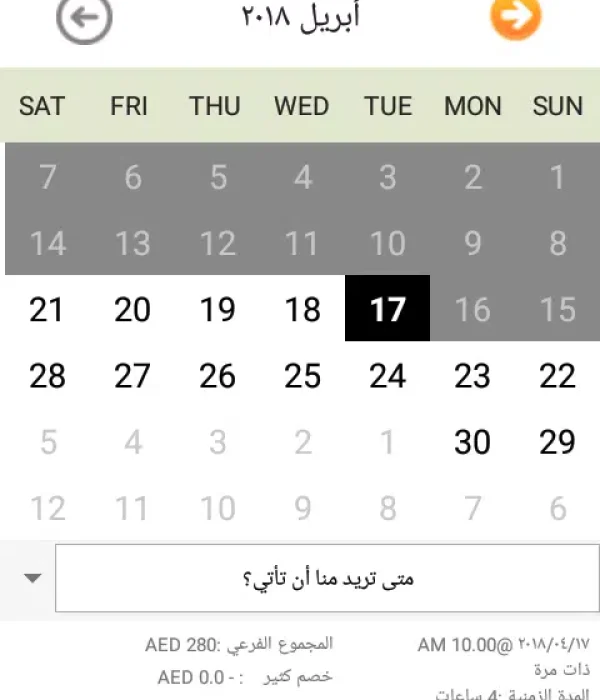This screenshot has height=700, width=600.
Task: Select April 21 on the calendar
Action: click(46, 310)
